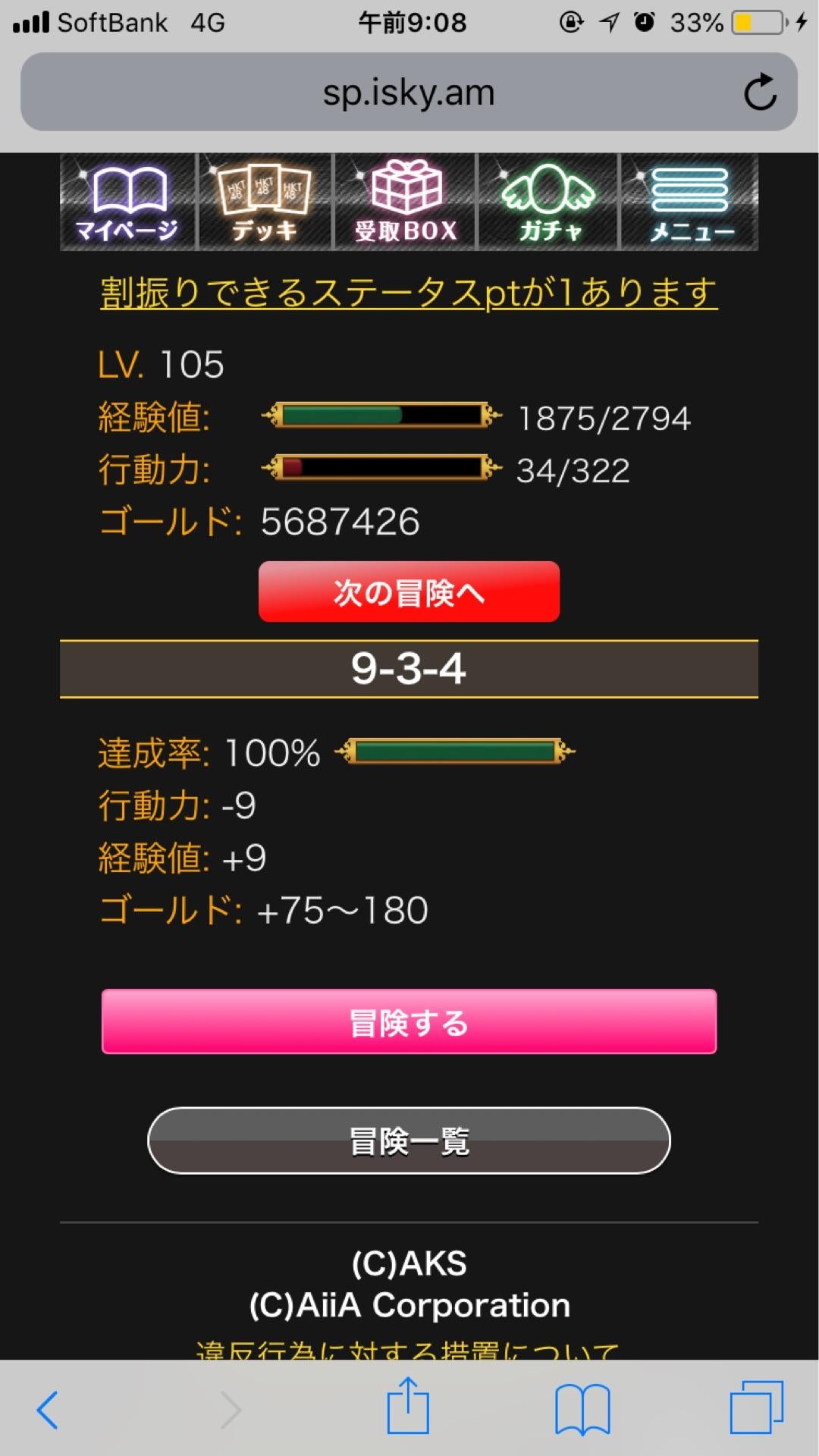This screenshot has height=1456, width=819.
Task: Open the メニュー menu
Action: coord(689,202)
